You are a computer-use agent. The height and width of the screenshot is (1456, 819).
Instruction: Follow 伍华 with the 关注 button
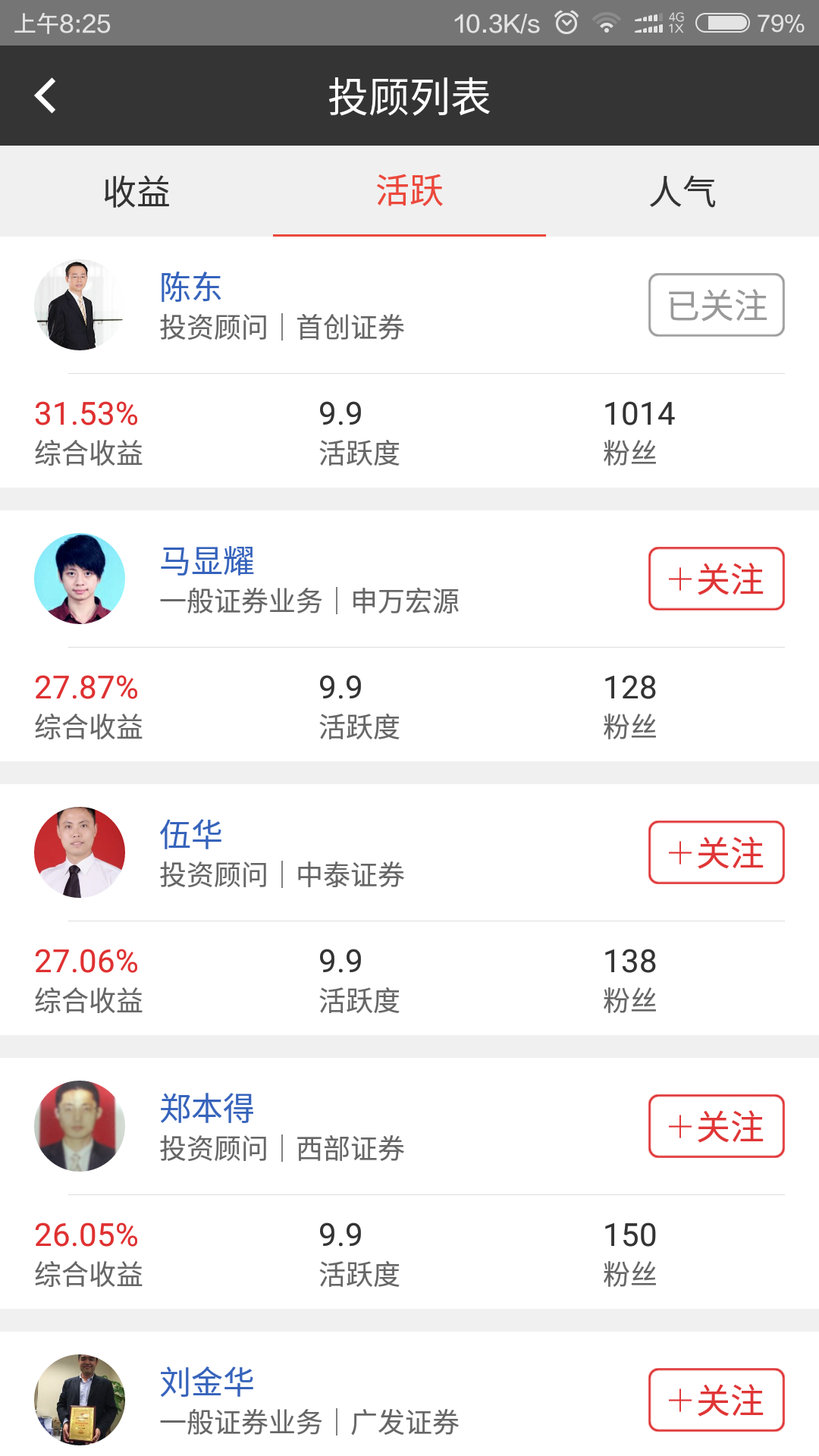pyautogui.click(x=716, y=852)
